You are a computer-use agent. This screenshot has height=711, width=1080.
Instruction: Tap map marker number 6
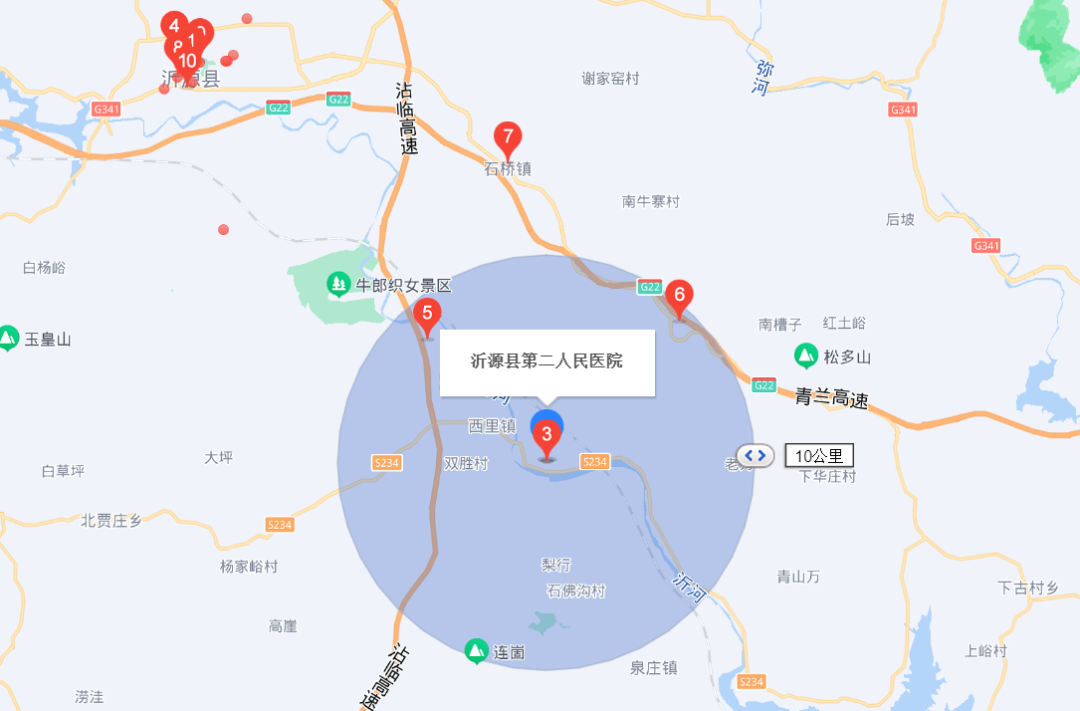680,295
